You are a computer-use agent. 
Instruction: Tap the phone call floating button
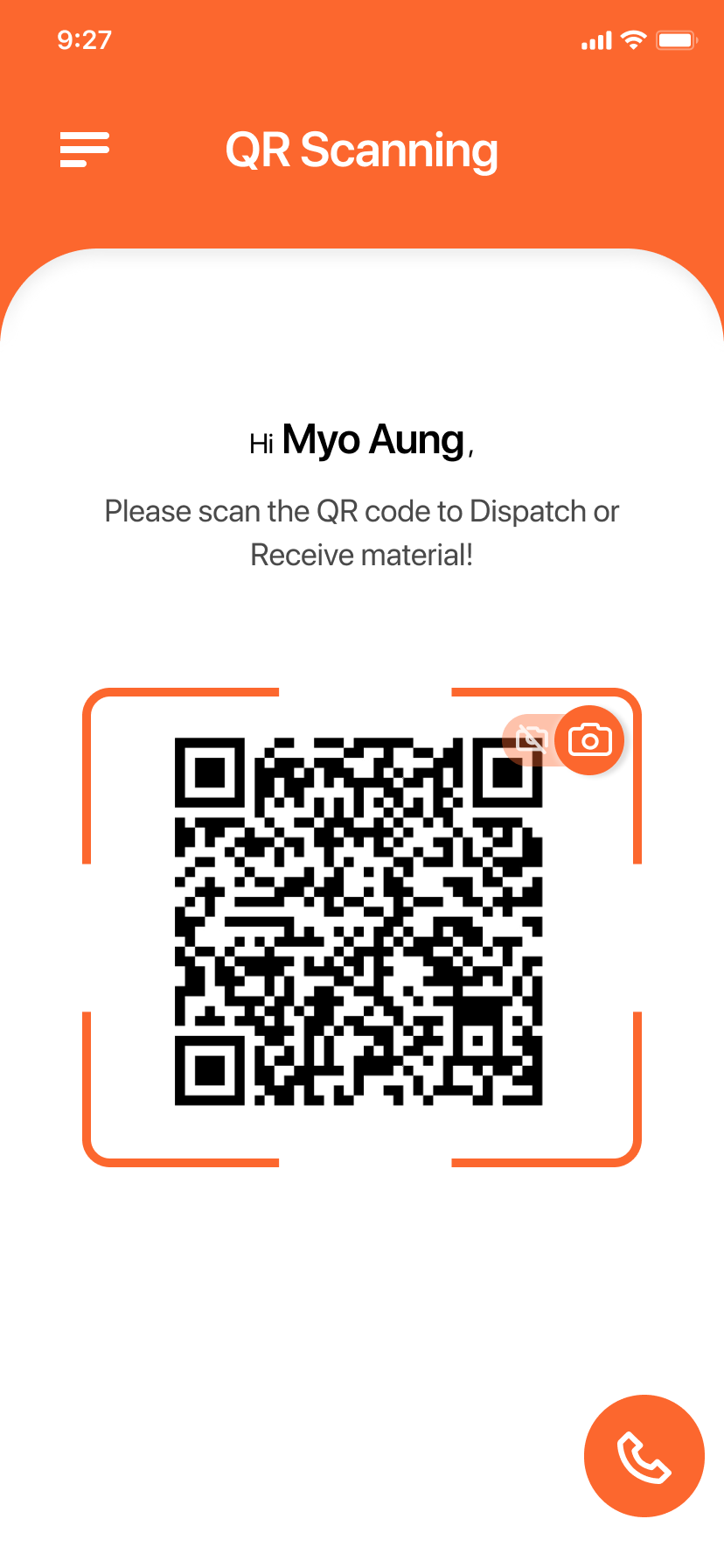[x=644, y=1456]
